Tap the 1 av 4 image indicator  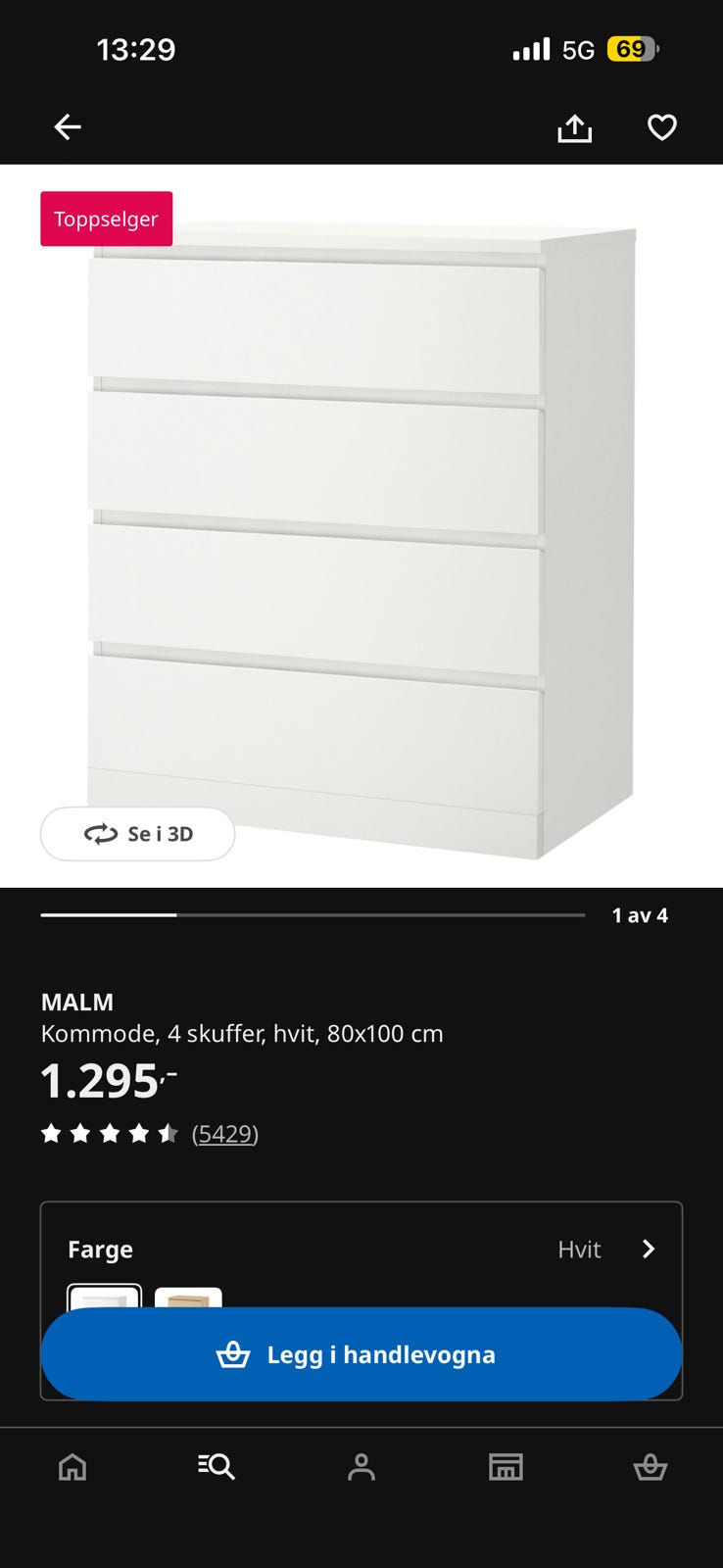tap(640, 915)
